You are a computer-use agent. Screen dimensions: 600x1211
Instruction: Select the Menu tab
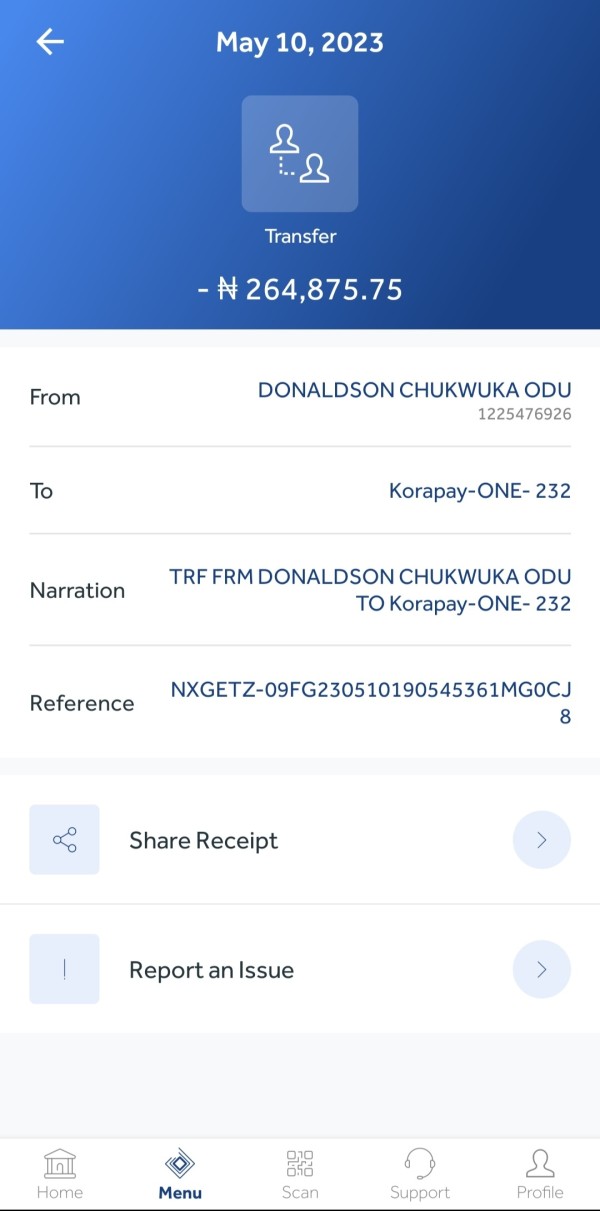coord(180,1174)
